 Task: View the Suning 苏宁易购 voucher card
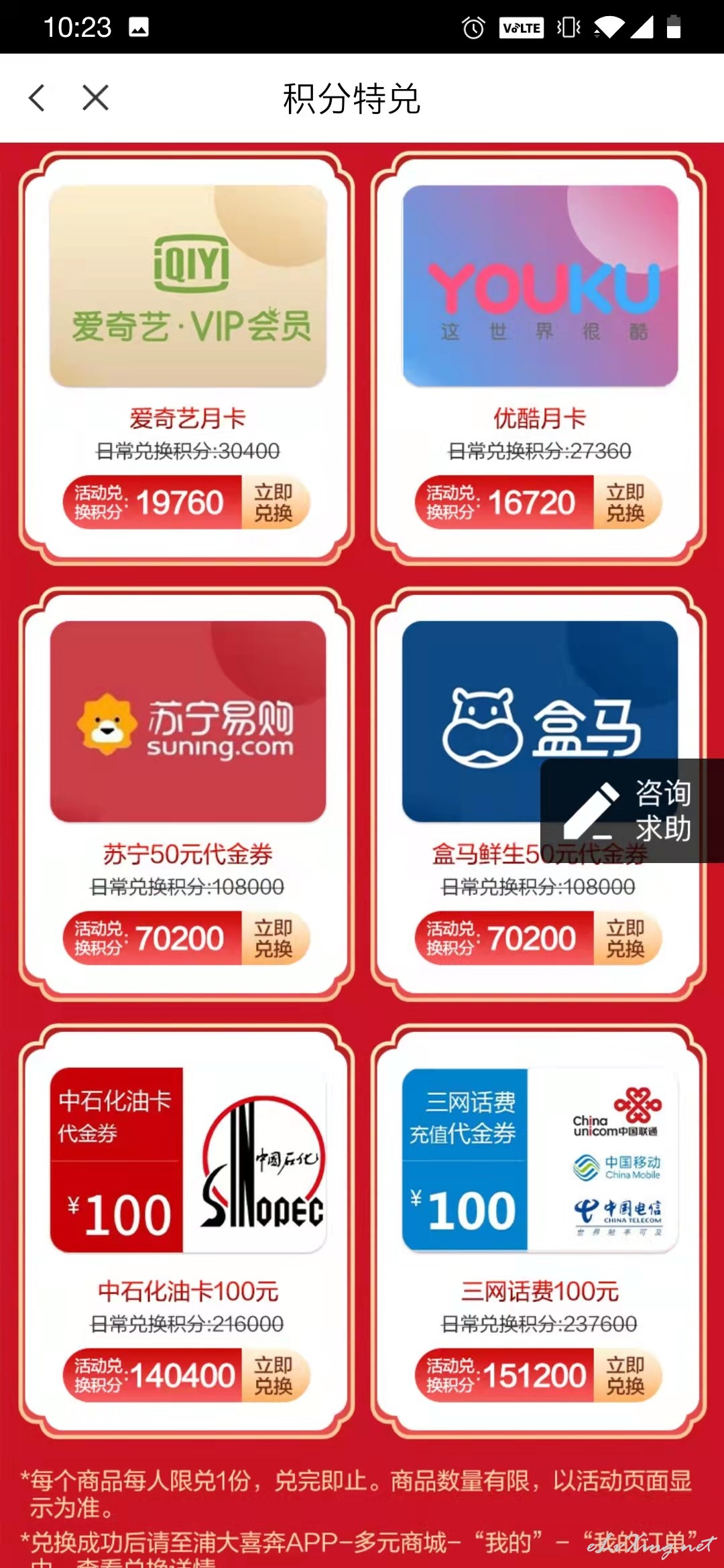(x=188, y=722)
